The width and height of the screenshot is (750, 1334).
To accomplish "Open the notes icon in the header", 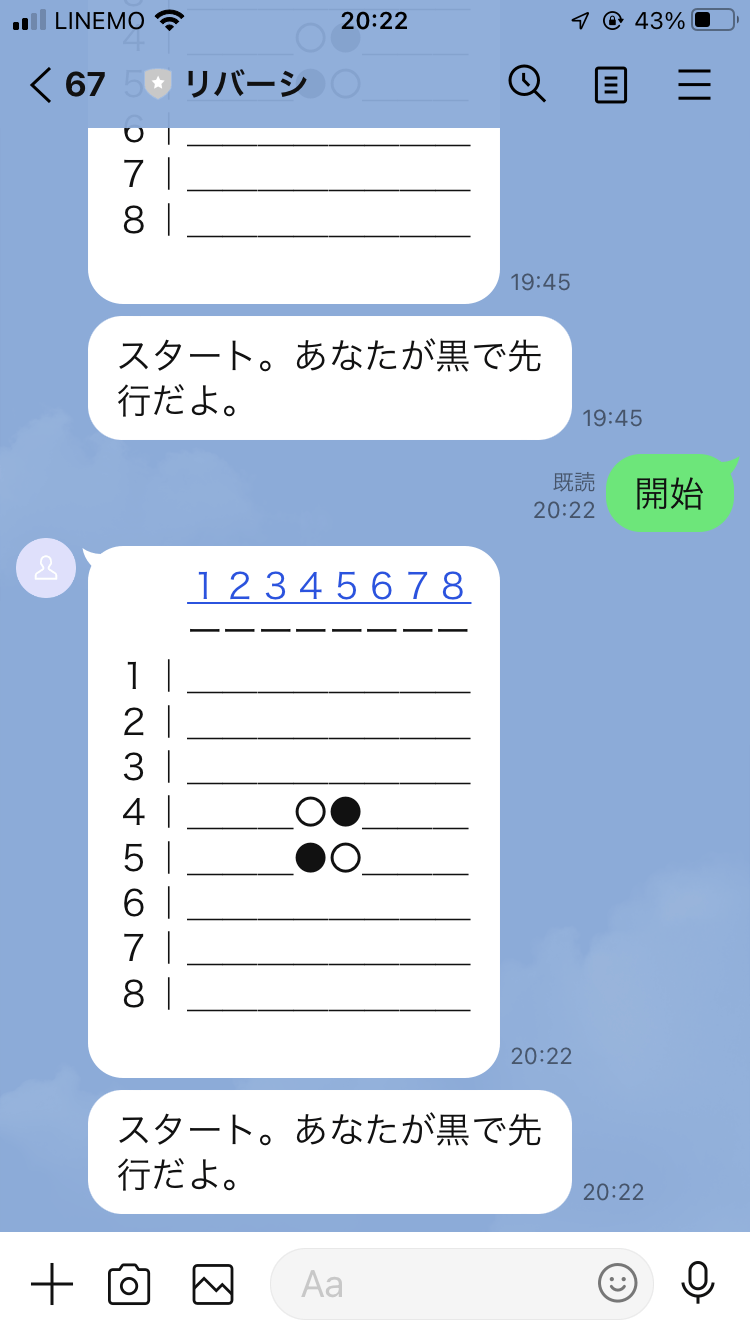I will (611, 85).
